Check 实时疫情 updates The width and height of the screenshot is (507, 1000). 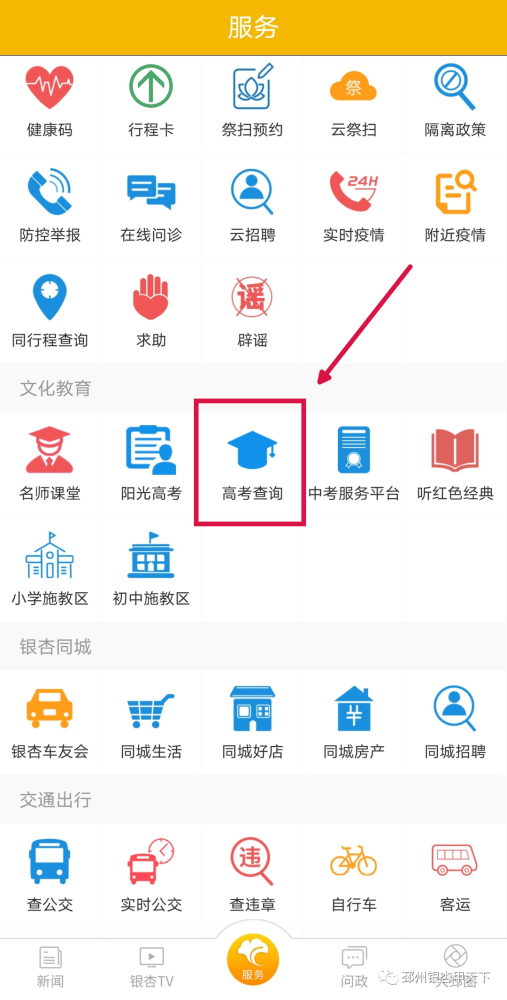354,207
